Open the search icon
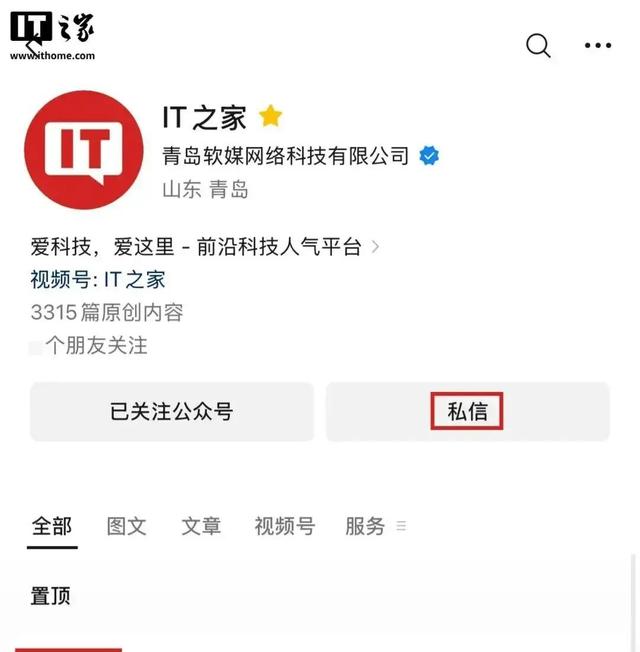Image resolution: width=640 pixels, height=652 pixels. [x=538, y=45]
